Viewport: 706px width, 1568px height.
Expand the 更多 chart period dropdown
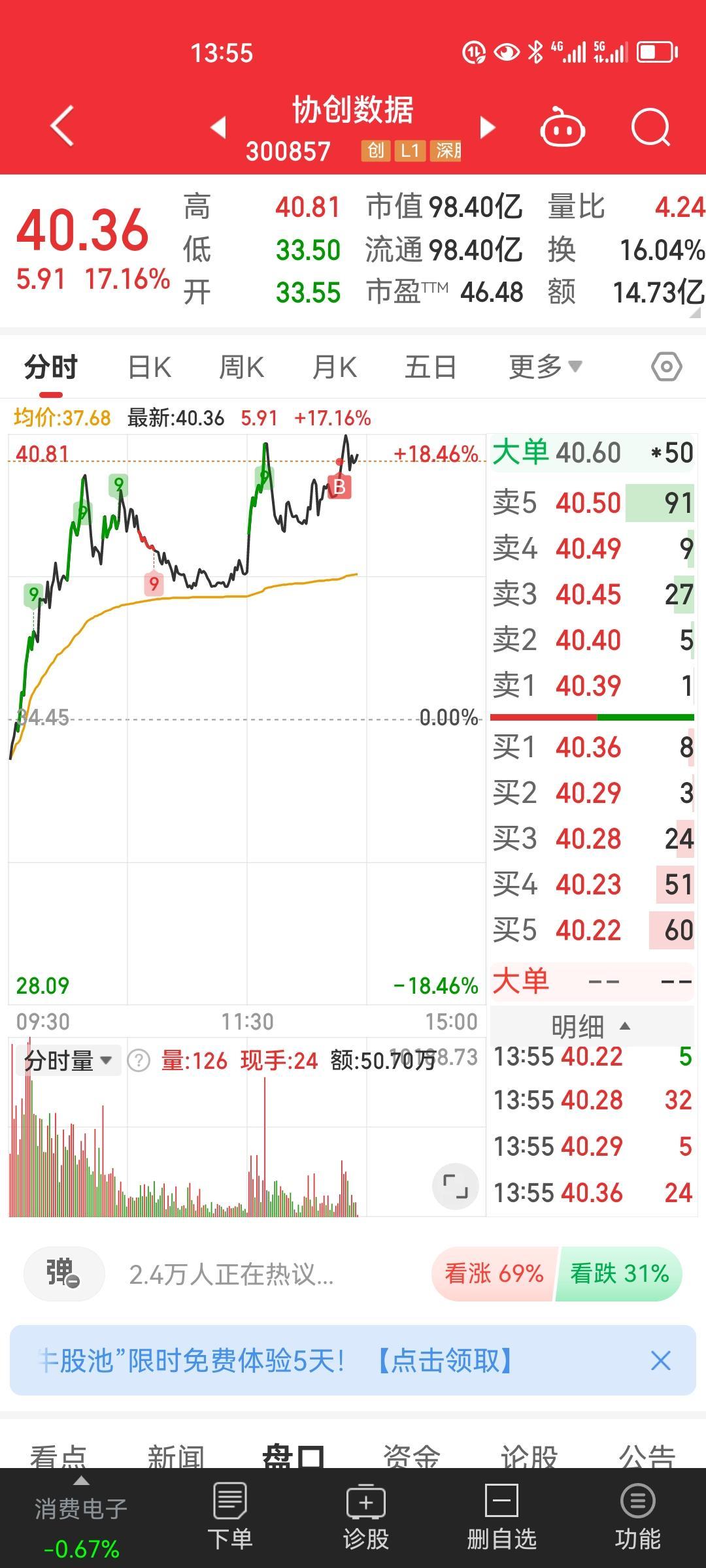tap(545, 367)
